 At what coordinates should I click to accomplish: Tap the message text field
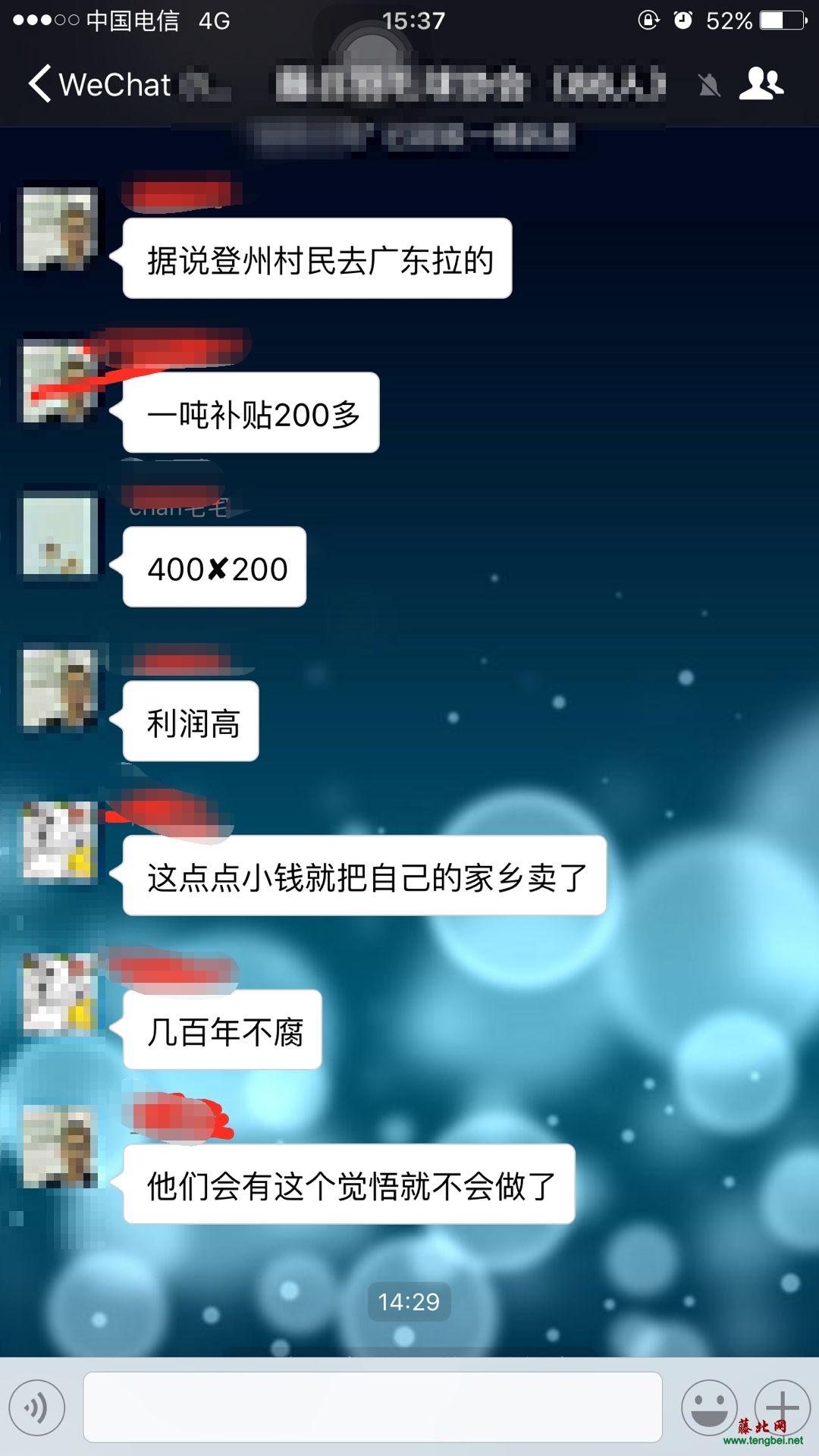pyautogui.click(x=372, y=1407)
